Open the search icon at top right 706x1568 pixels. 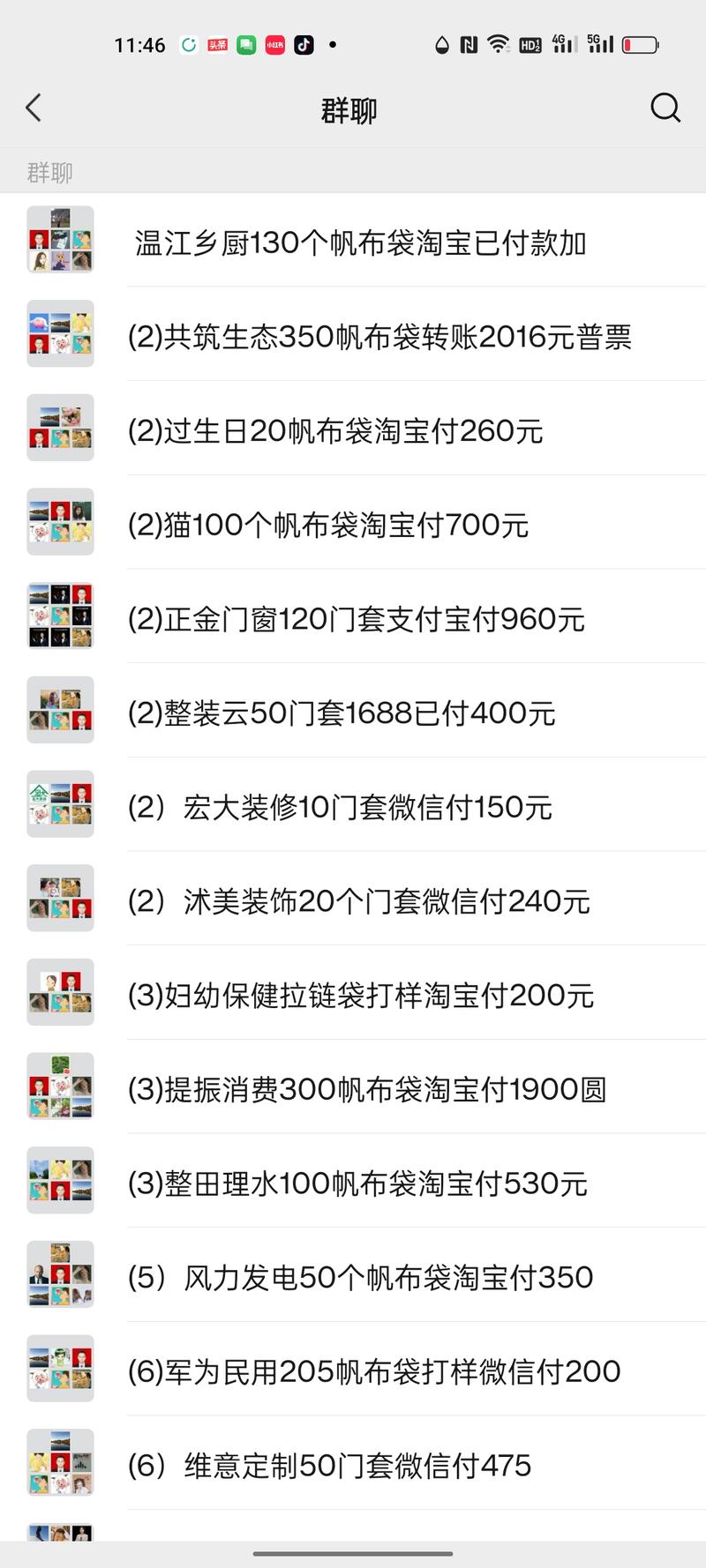665,108
